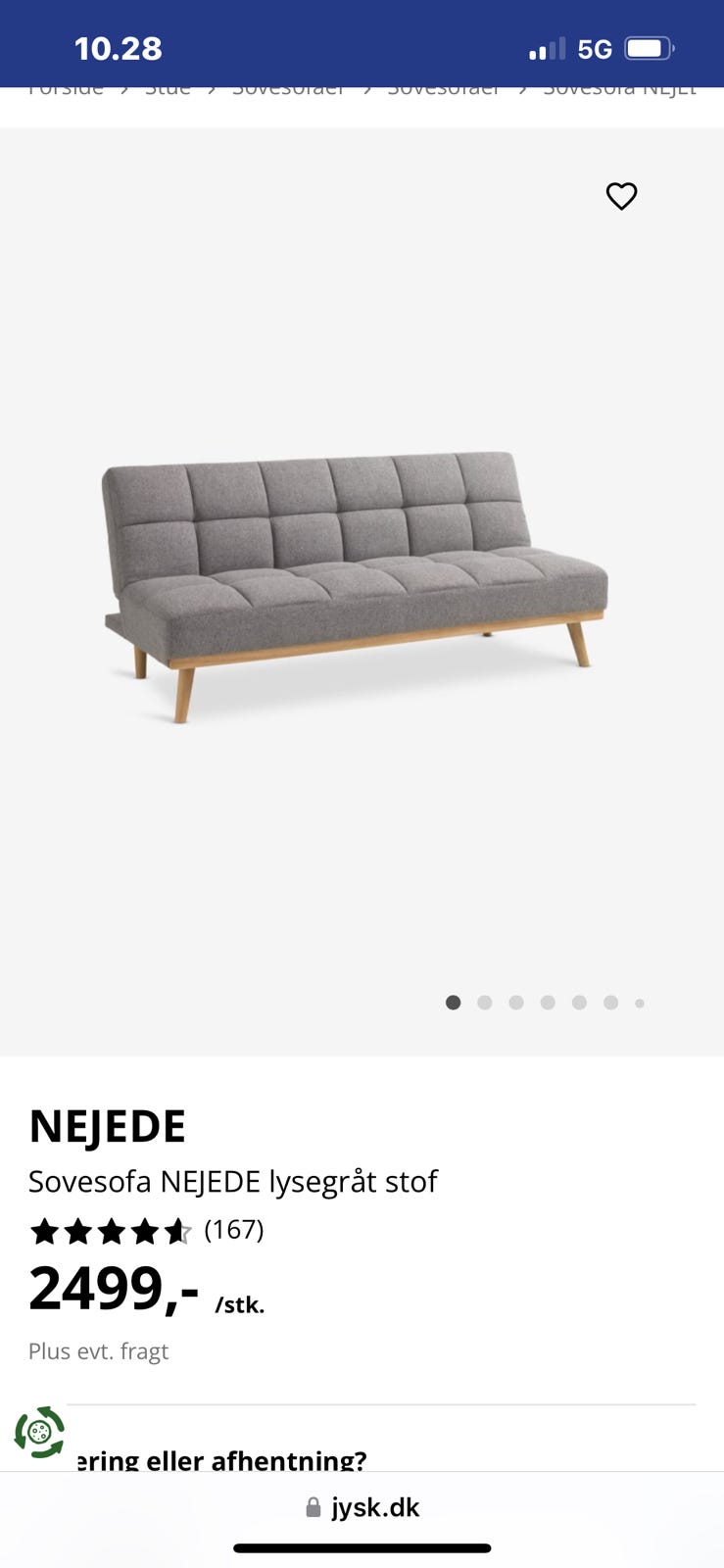Tap the clock showing 10.28
Screen dimensions: 724x1568
(119, 46)
